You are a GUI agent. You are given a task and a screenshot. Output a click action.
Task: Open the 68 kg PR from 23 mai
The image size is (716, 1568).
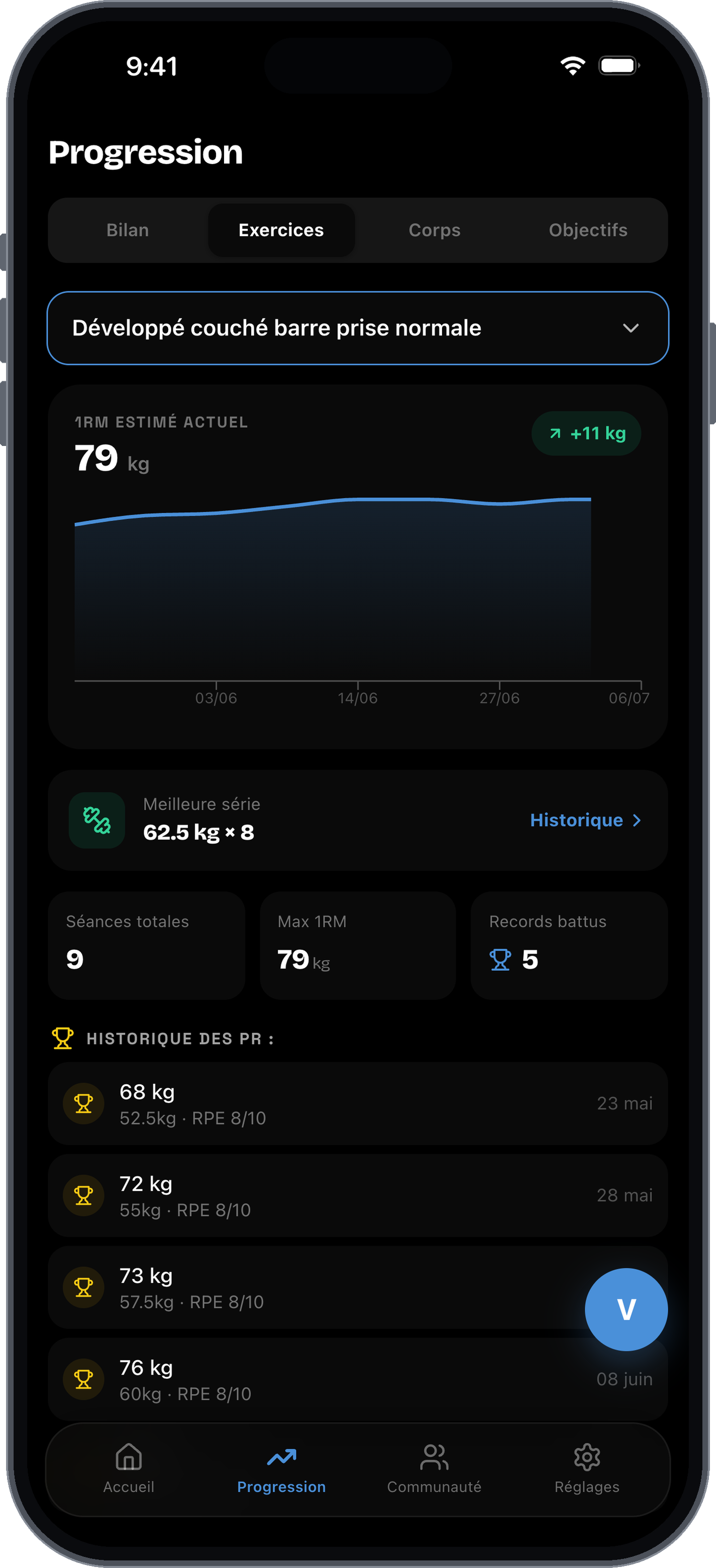358,1103
